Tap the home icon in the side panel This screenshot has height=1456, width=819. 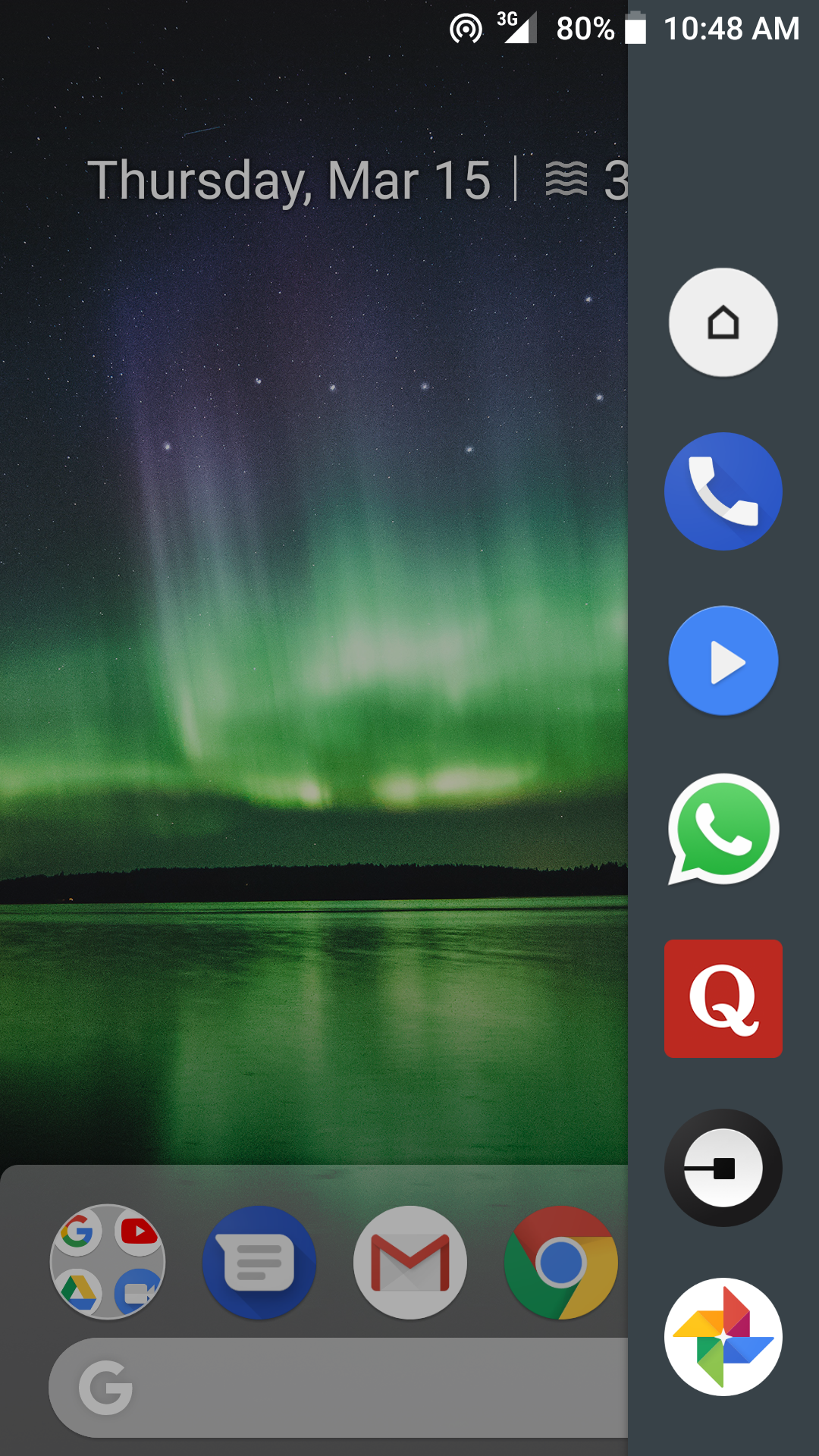coord(723,322)
